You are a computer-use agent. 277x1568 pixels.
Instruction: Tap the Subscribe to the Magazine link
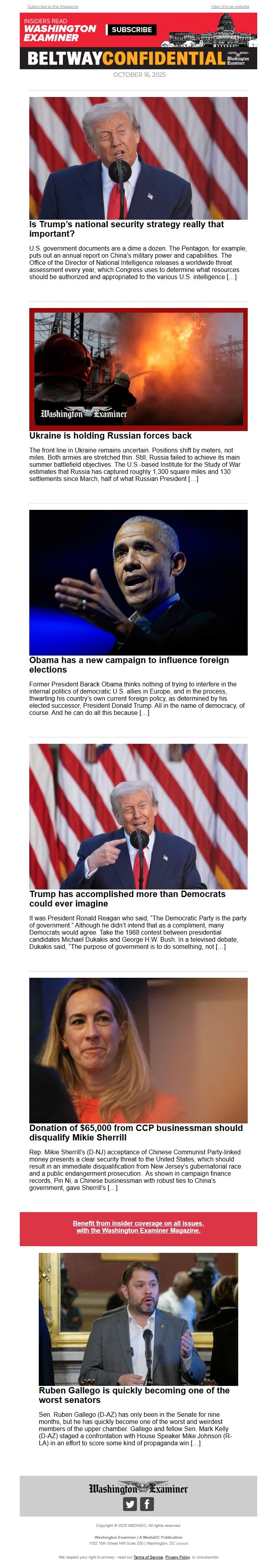(53, 7)
